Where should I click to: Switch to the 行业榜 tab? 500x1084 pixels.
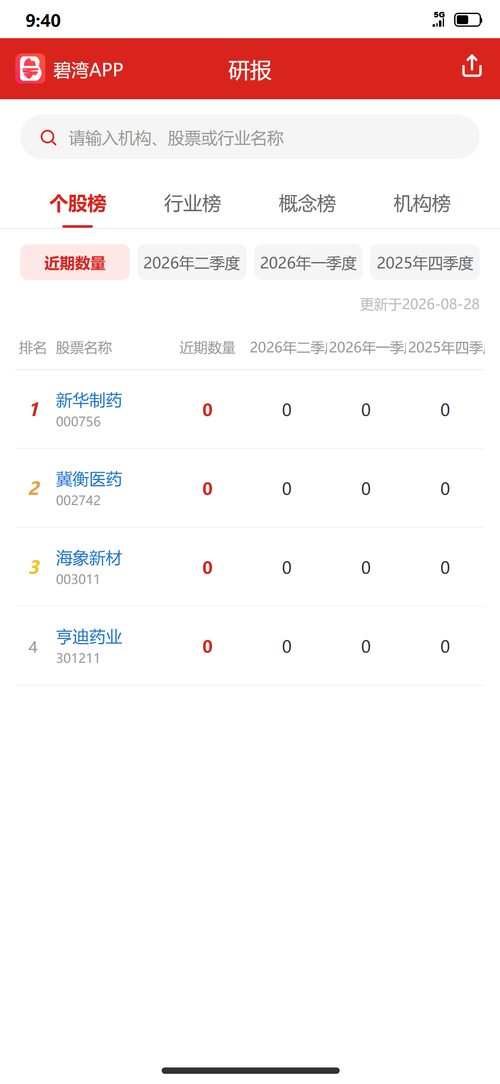point(192,204)
